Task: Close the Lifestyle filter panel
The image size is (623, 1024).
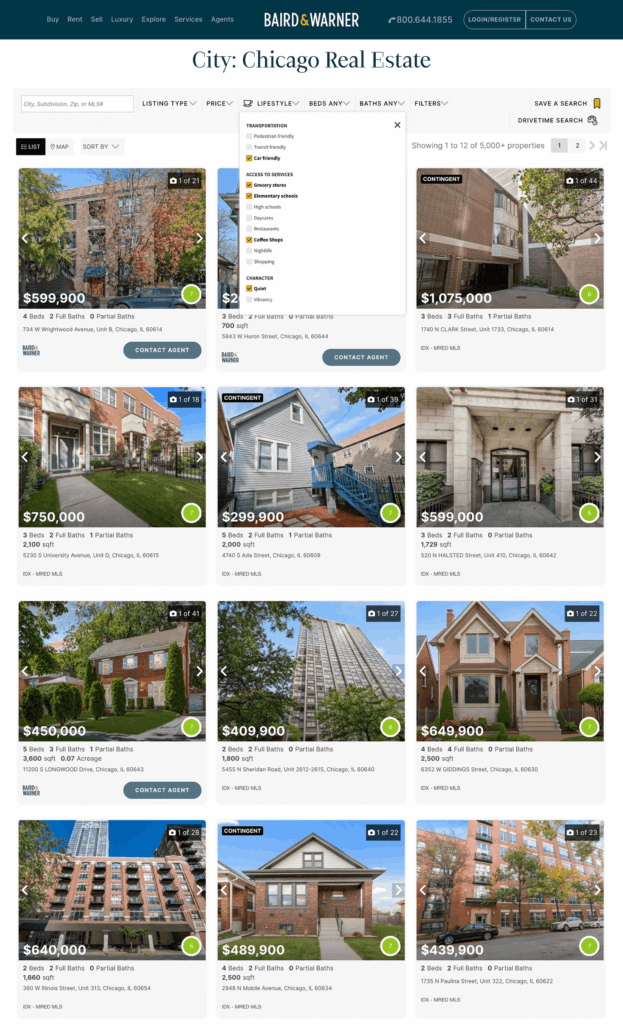Action: (x=397, y=125)
